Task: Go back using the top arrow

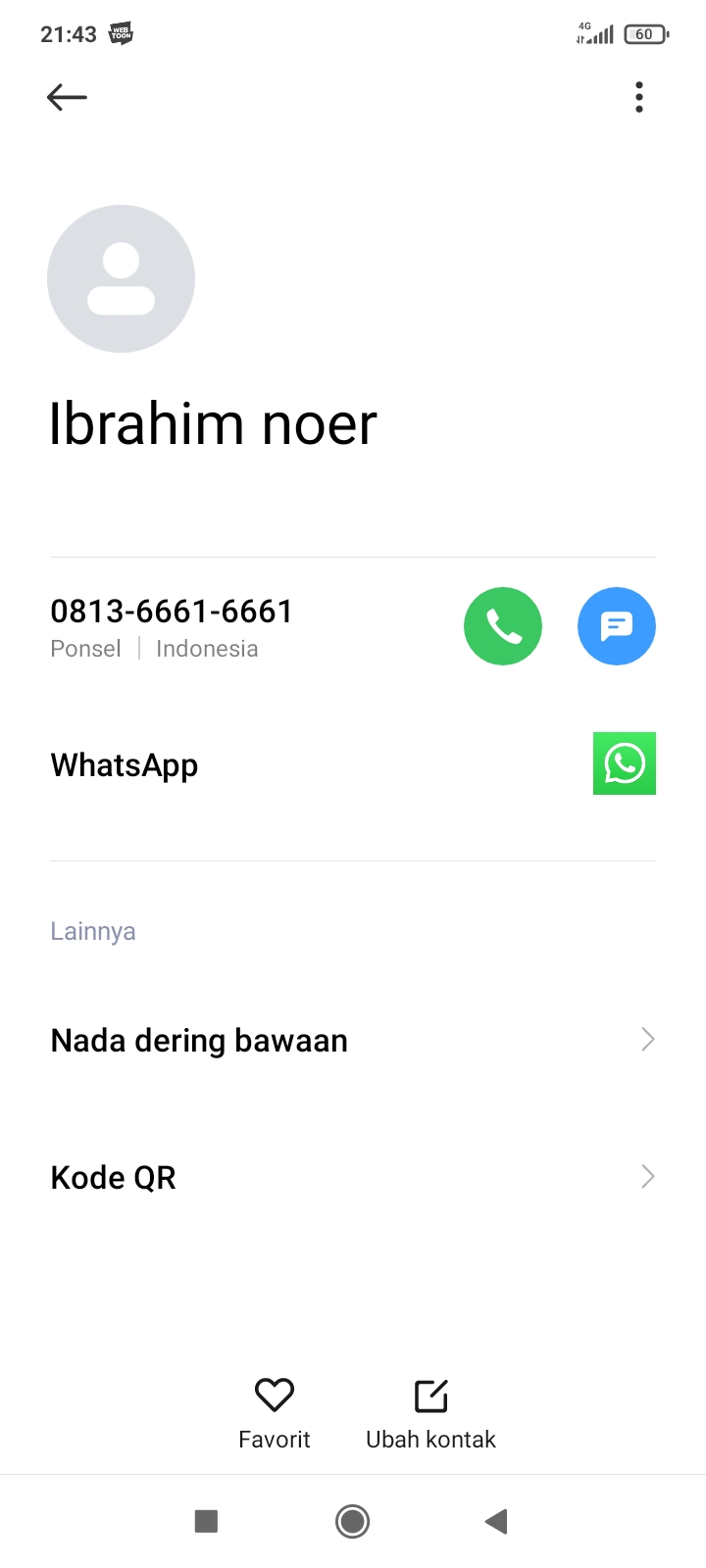Action: tap(67, 97)
